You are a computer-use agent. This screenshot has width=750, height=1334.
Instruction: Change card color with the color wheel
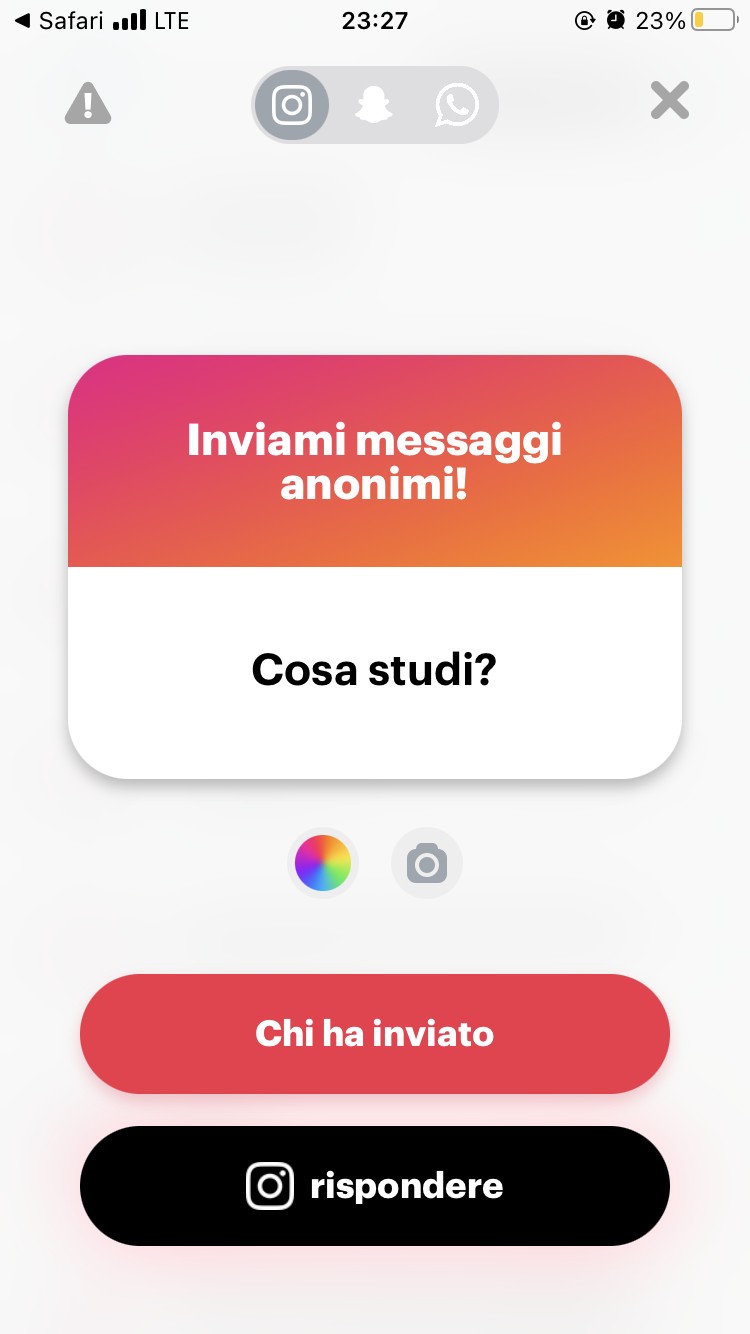[x=323, y=863]
